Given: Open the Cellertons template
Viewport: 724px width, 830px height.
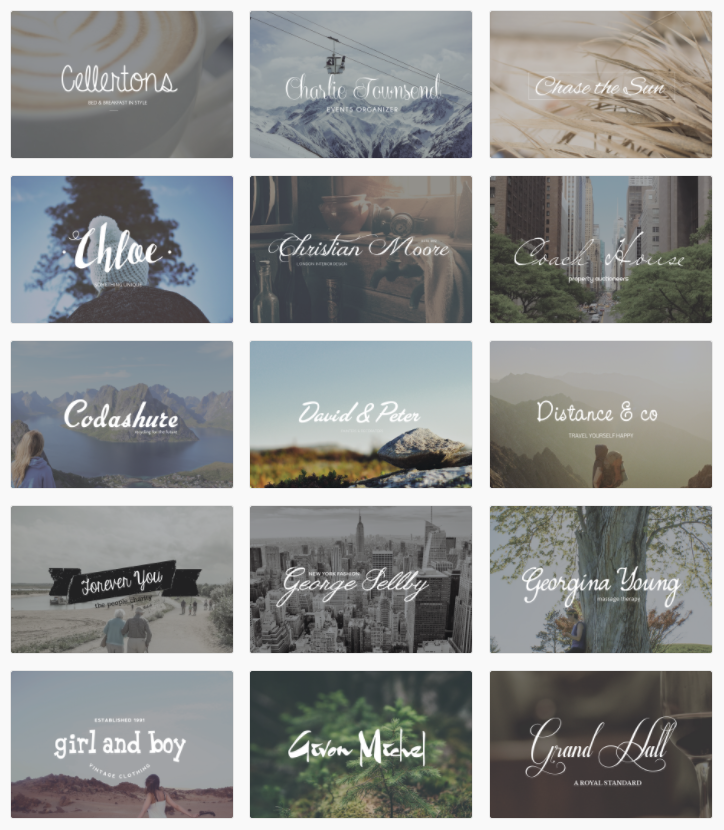Looking at the screenshot, I should 121,84.
